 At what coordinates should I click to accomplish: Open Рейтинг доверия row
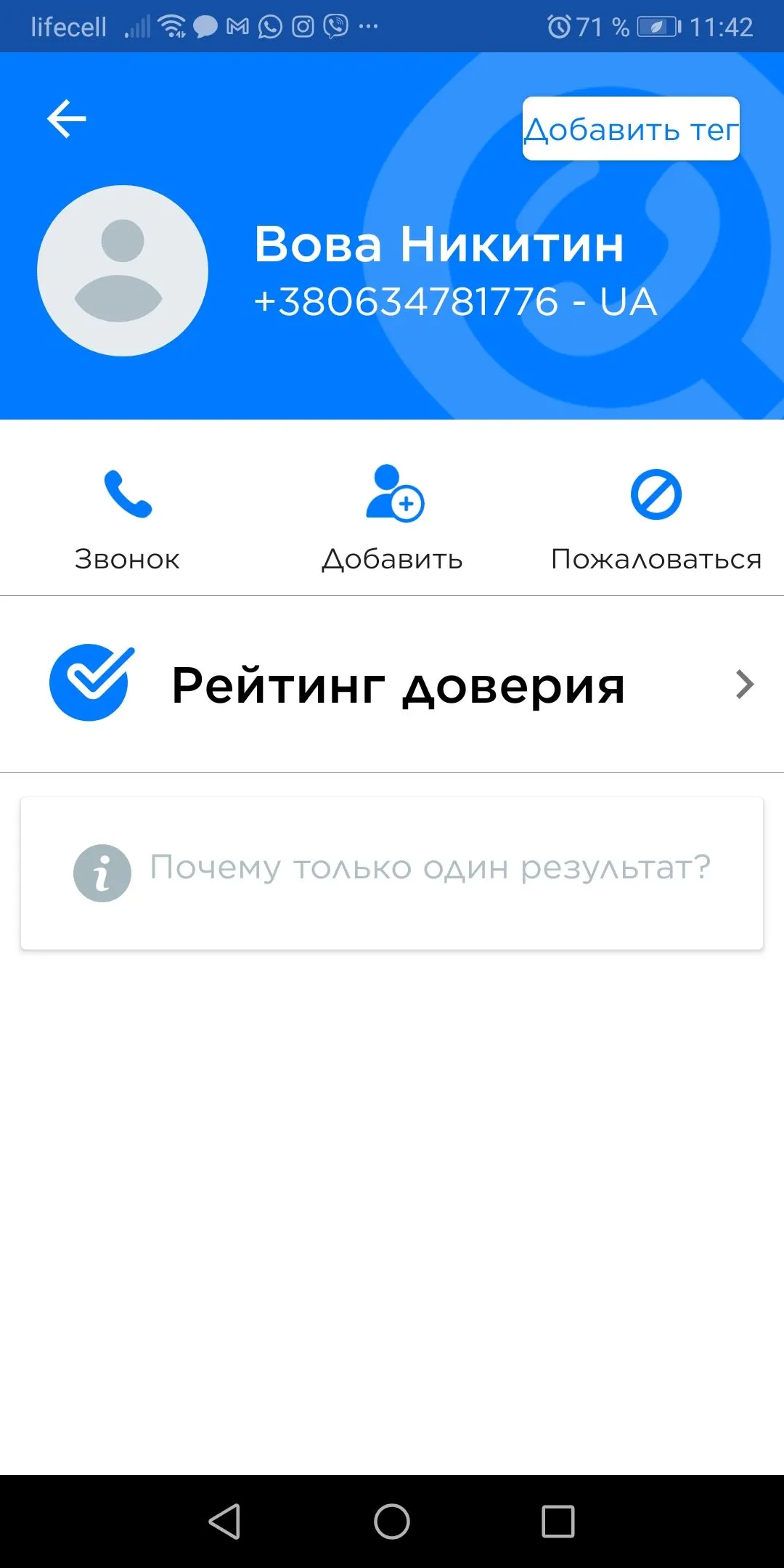tap(392, 685)
